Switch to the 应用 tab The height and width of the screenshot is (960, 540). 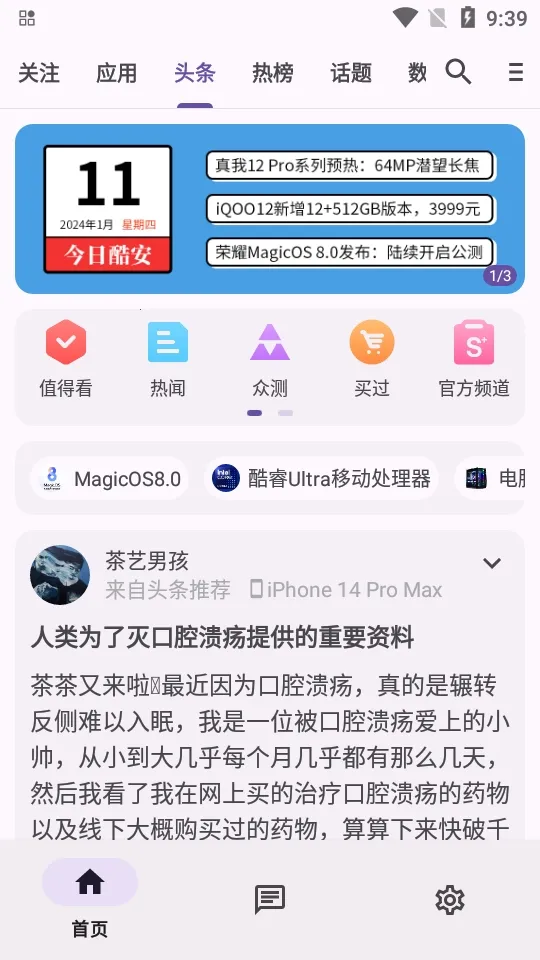click(x=116, y=73)
